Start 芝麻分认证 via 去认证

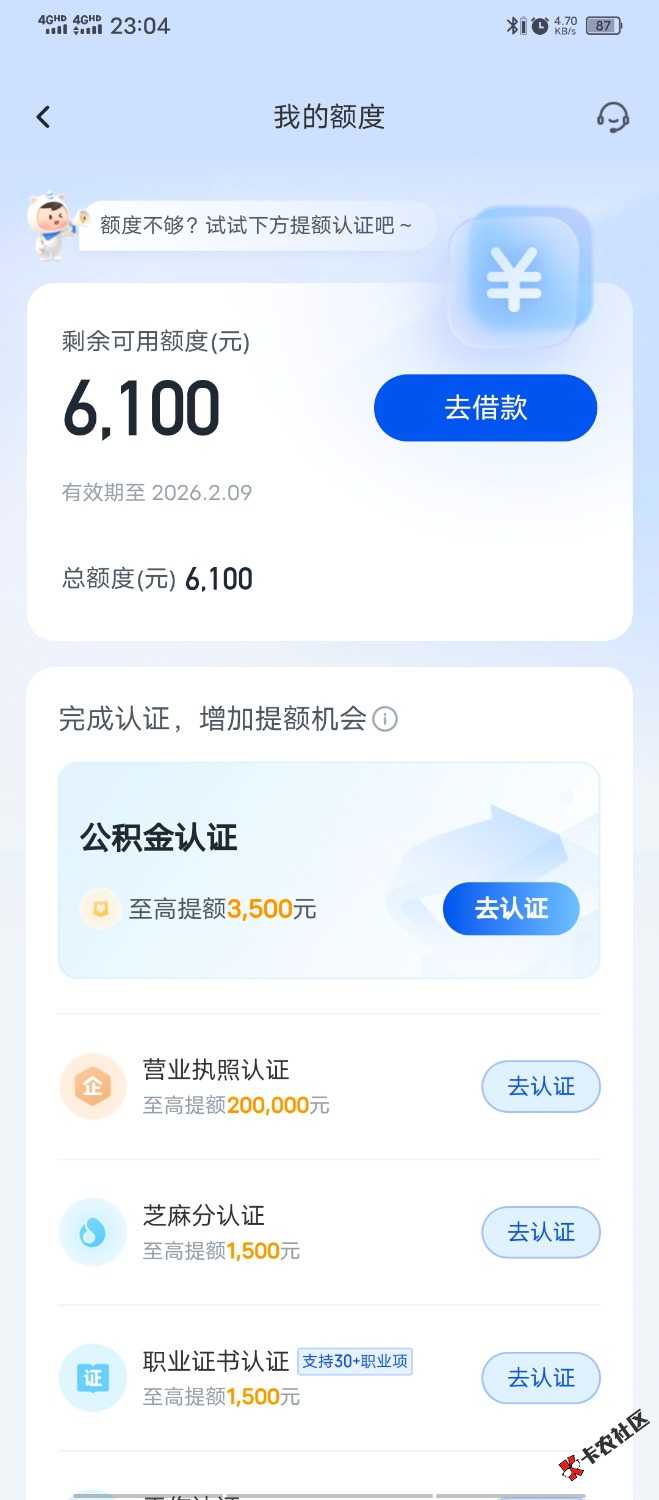[x=541, y=1232]
